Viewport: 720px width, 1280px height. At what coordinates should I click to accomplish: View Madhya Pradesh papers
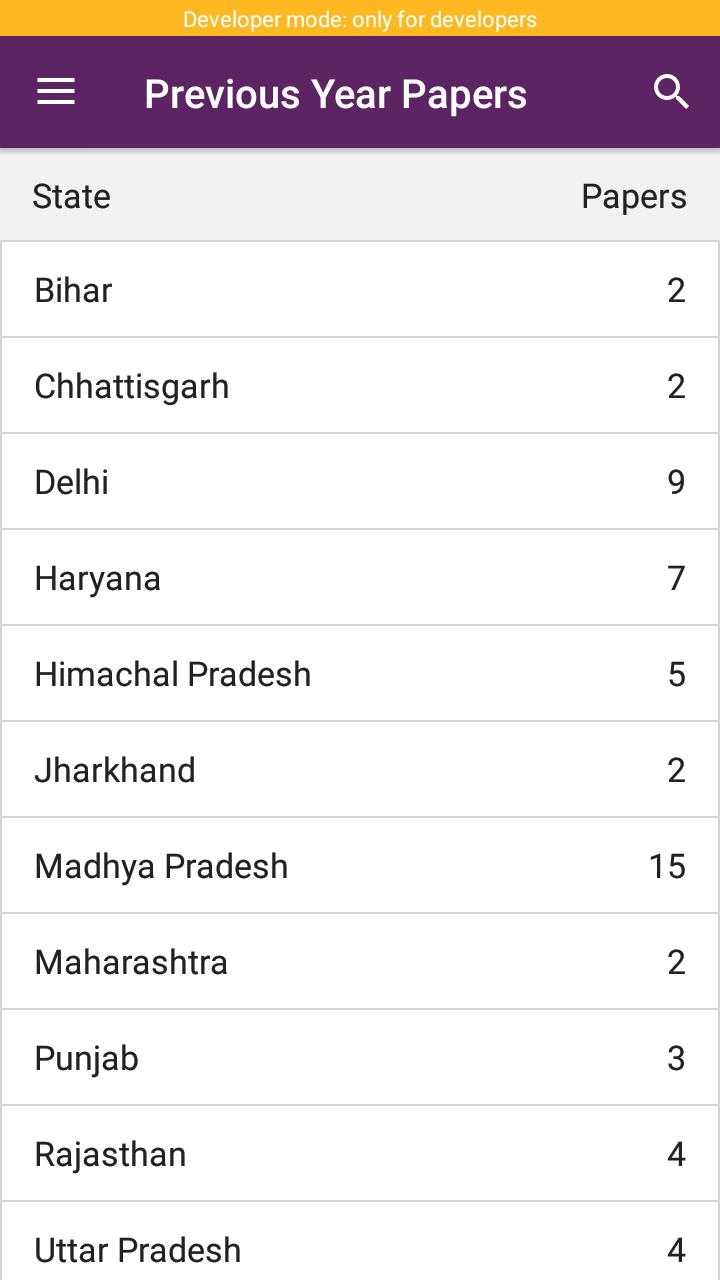(360, 866)
